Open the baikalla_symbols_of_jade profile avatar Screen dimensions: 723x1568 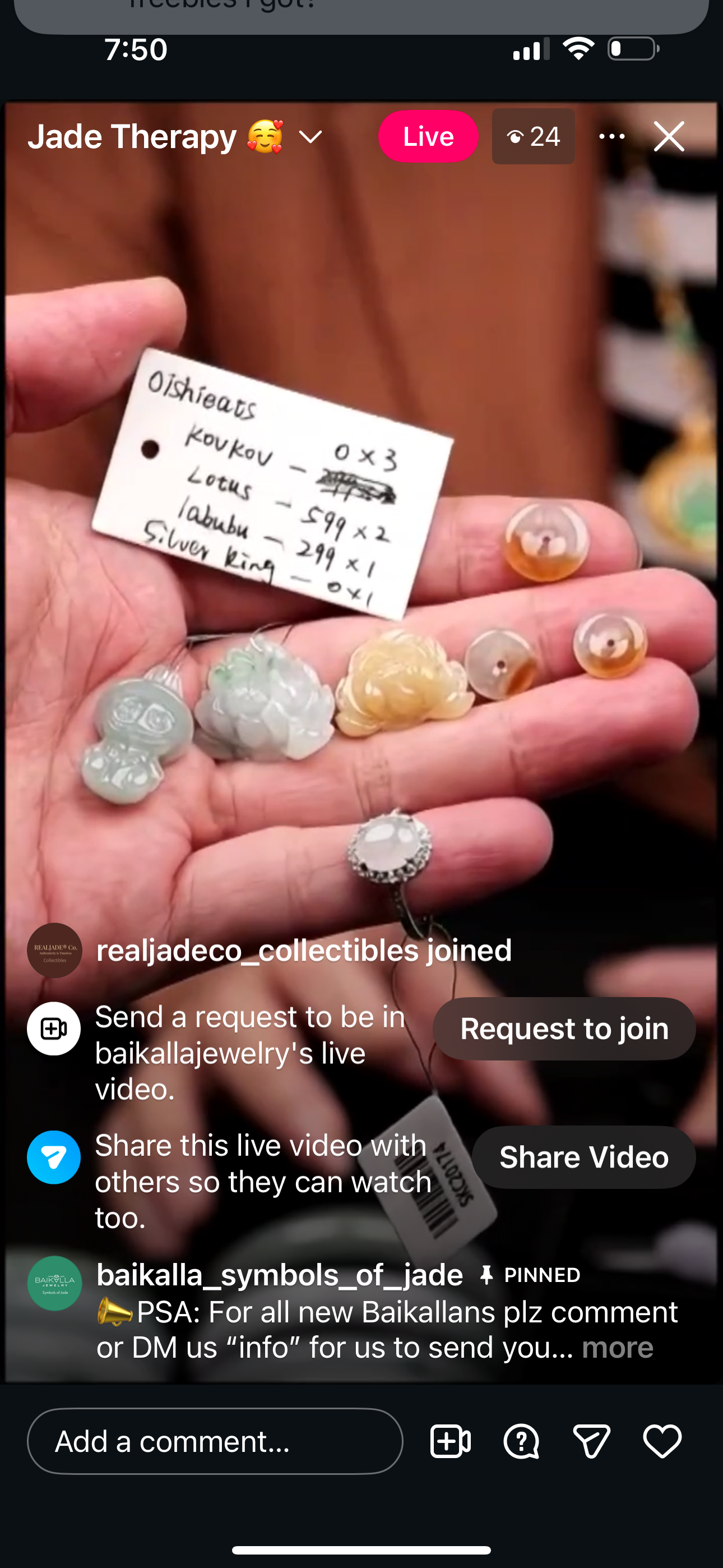tap(55, 1283)
